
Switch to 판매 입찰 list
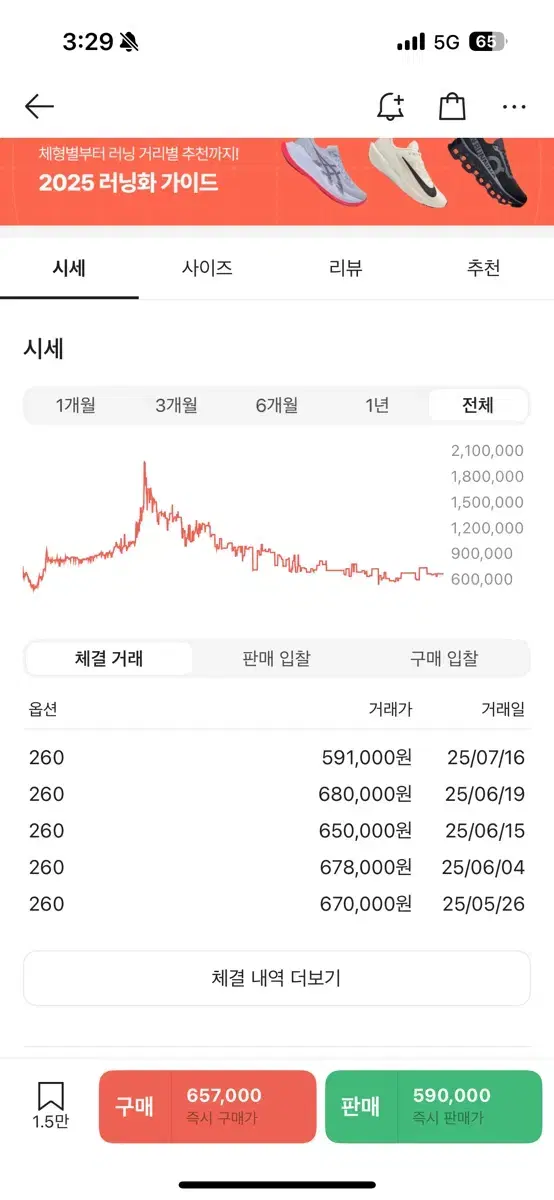pyautogui.click(x=276, y=658)
